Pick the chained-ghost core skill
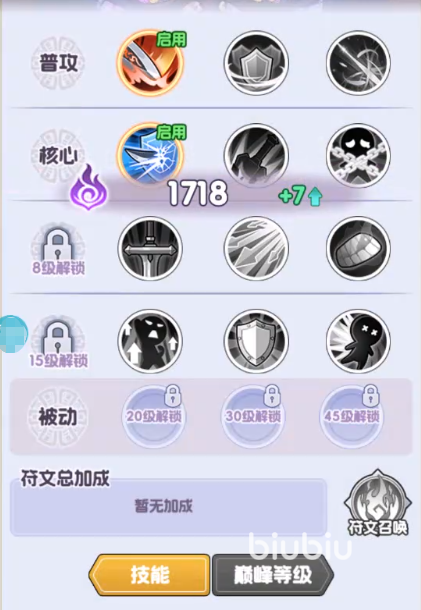421x610 pixels. pyautogui.click(x=358, y=156)
